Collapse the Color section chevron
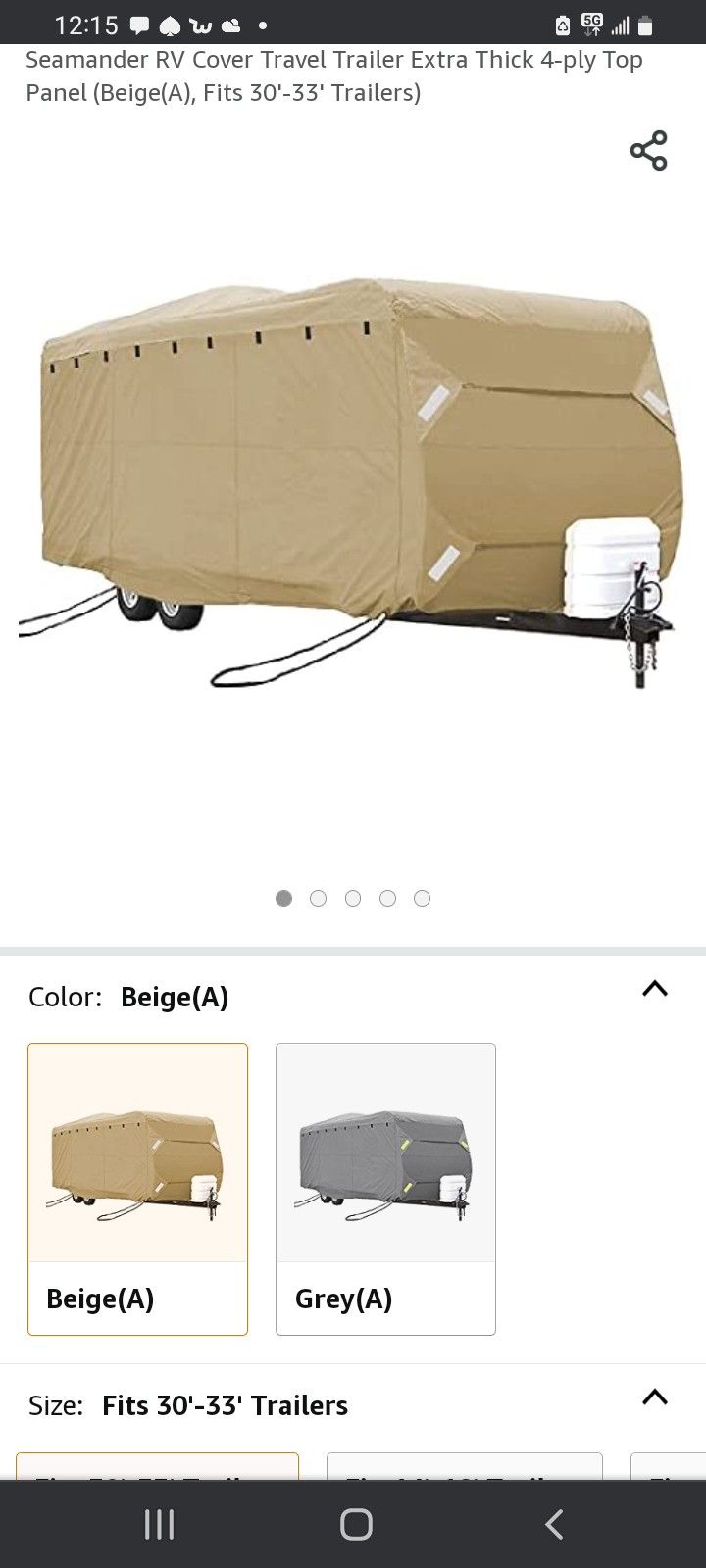The height and width of the screenshot is (1568, 706). (654, 989)
